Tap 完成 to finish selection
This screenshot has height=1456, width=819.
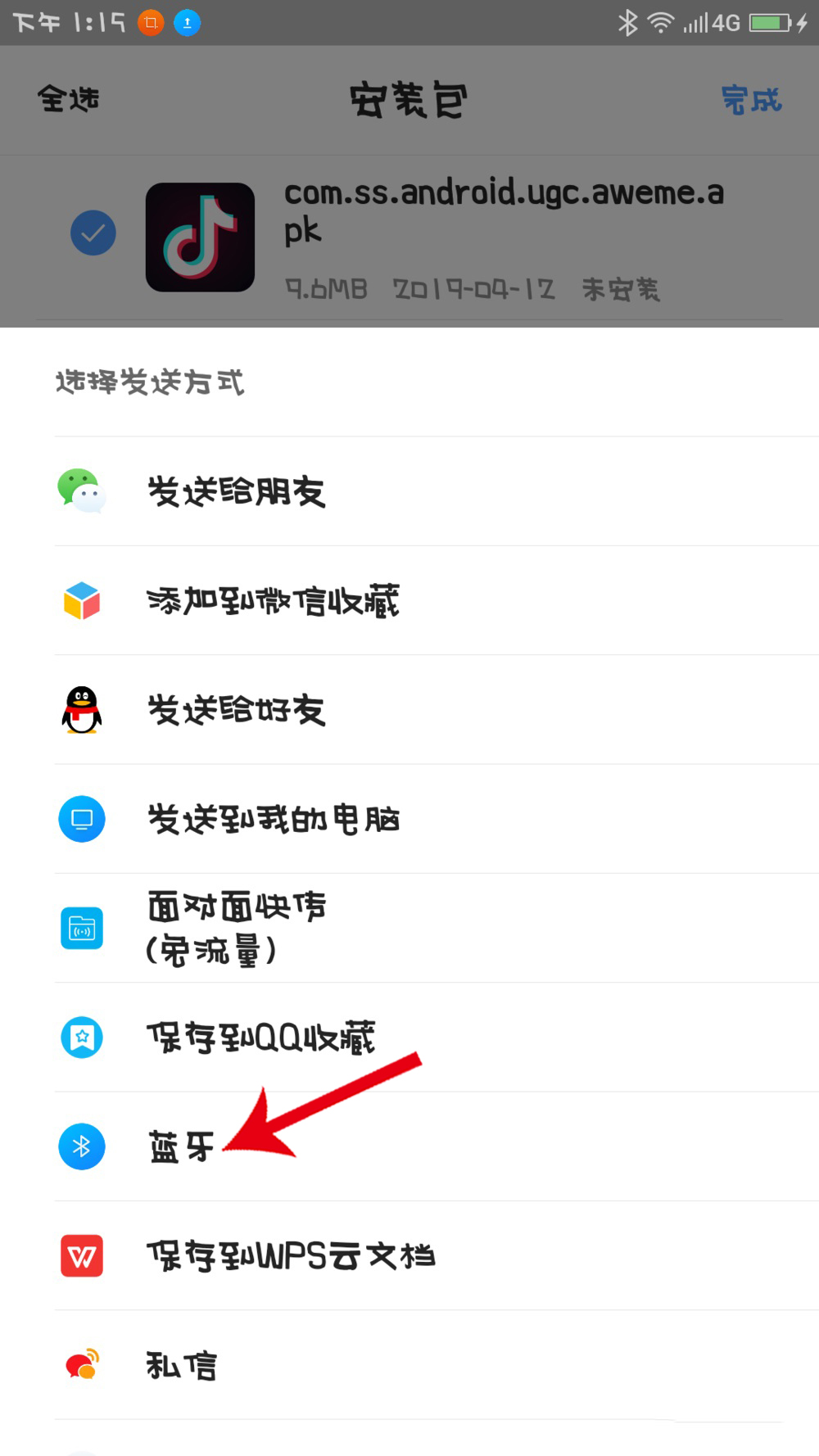click(x=751, y=100)
